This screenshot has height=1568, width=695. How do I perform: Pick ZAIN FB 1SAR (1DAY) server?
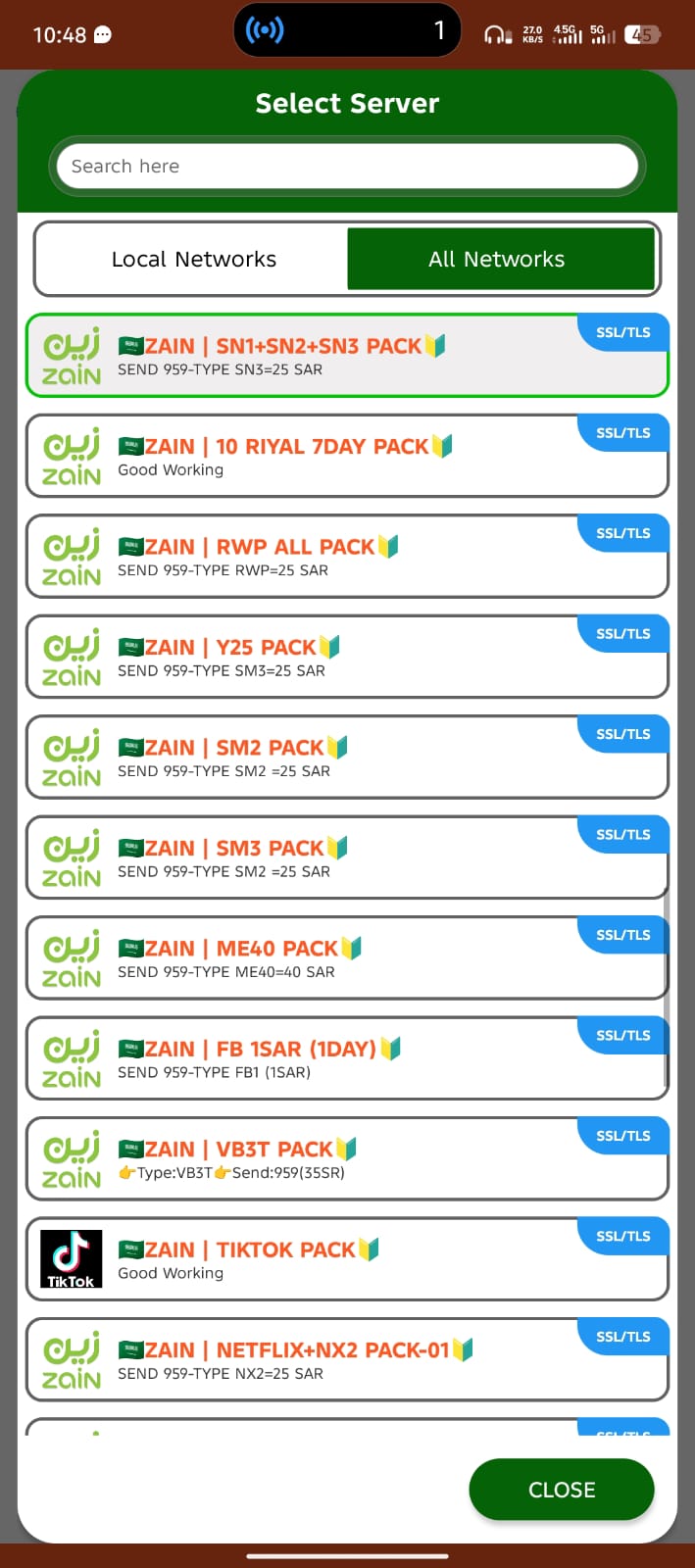click(347, 1059)
